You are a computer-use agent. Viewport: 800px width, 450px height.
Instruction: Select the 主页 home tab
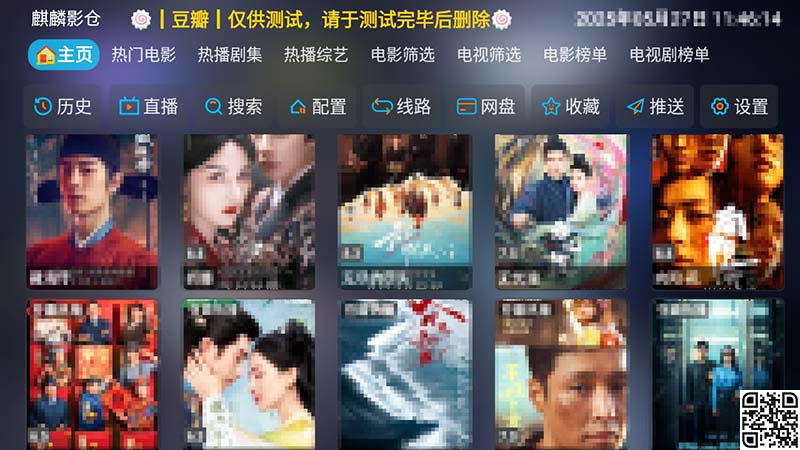[64, 55]
